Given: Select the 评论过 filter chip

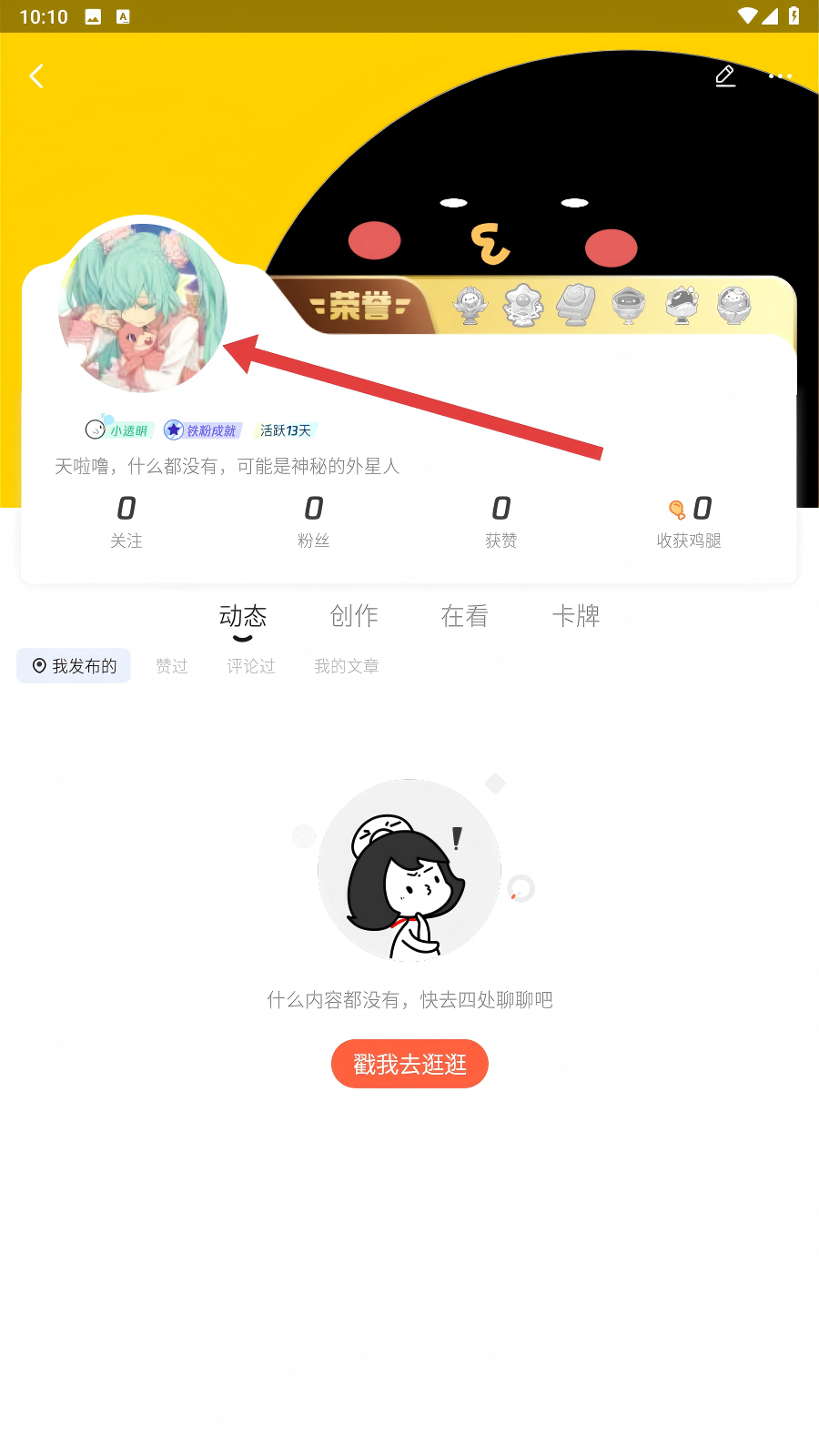Looking at the screenshot, I should (251, 666).
